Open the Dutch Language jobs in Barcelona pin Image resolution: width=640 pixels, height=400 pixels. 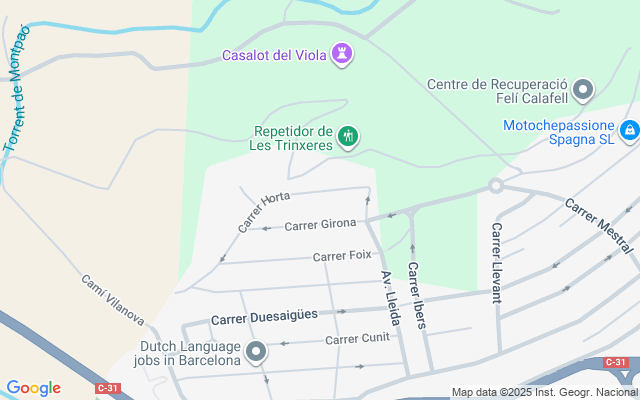point(257,351)
